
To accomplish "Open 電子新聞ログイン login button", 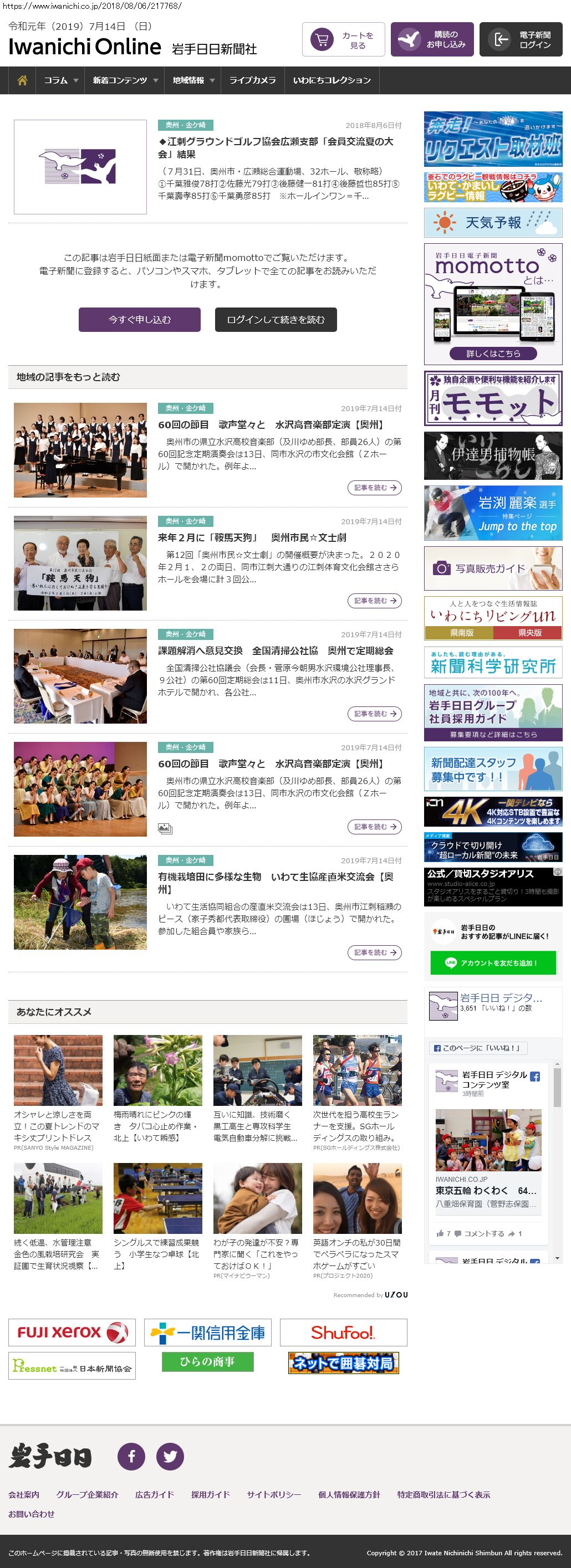I will coord(521,39).
